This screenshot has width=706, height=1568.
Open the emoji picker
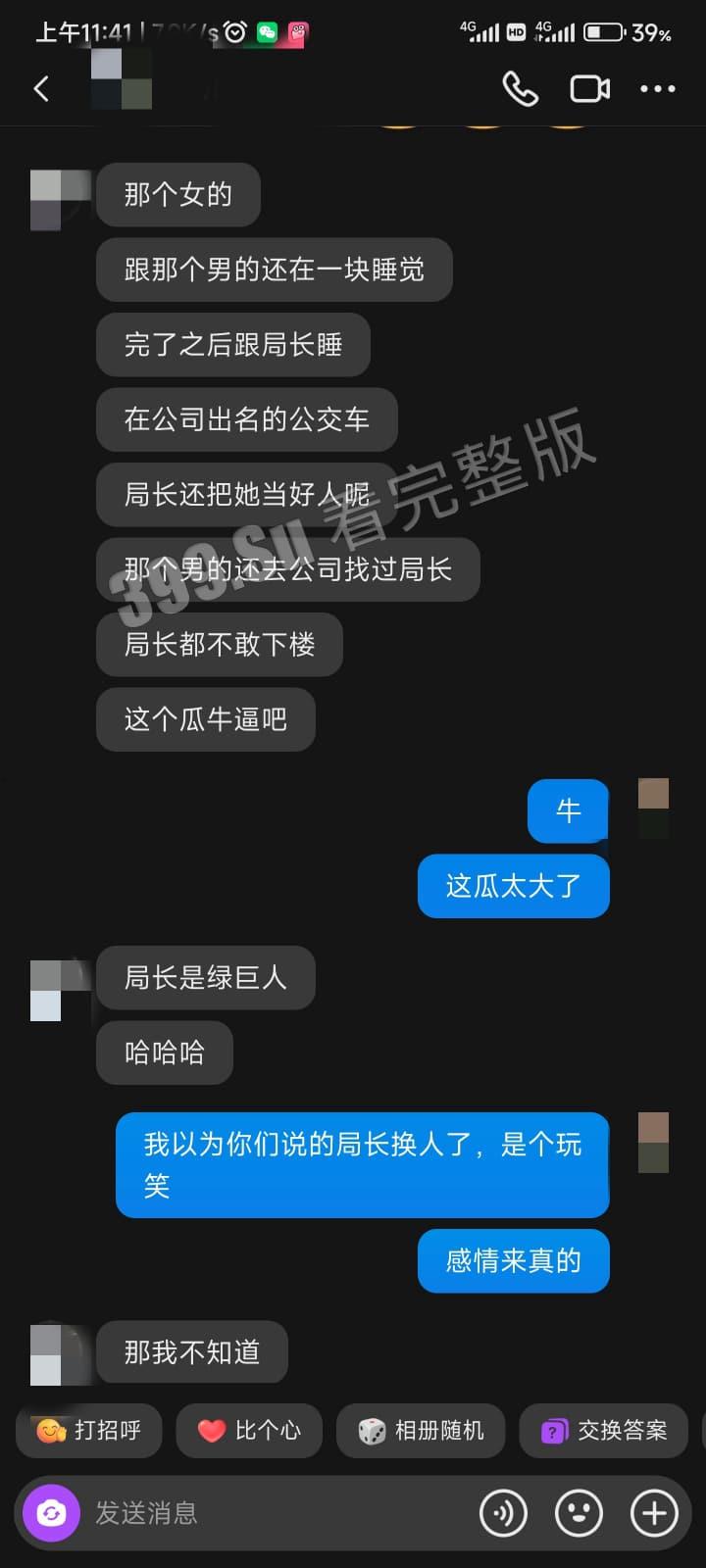pyautogui.click(x=579, y=1514)
